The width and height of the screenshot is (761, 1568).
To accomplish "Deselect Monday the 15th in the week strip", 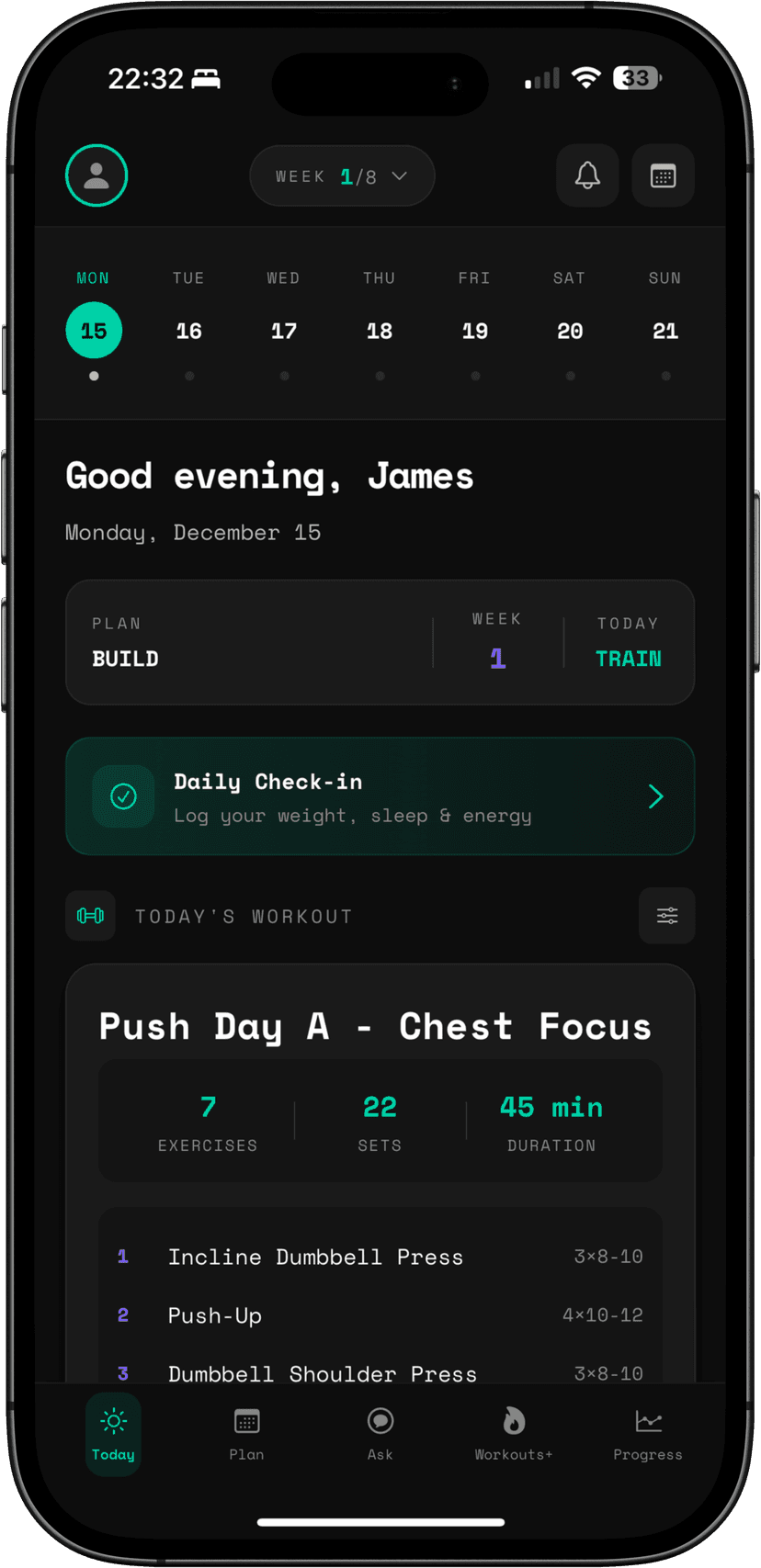I will click(x=93, y=330).
